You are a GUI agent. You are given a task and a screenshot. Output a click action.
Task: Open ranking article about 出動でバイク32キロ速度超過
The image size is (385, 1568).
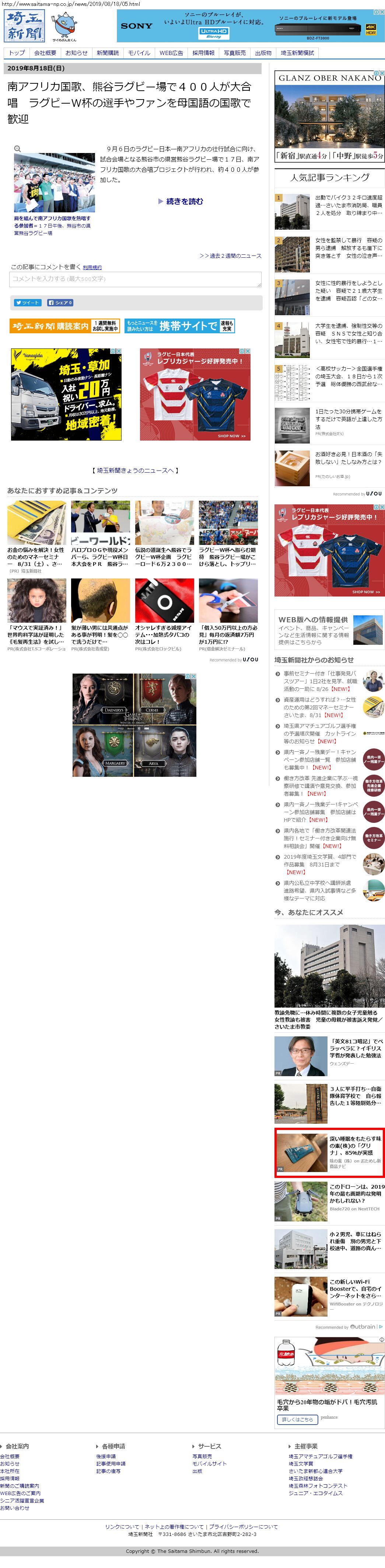pos(348,205)
